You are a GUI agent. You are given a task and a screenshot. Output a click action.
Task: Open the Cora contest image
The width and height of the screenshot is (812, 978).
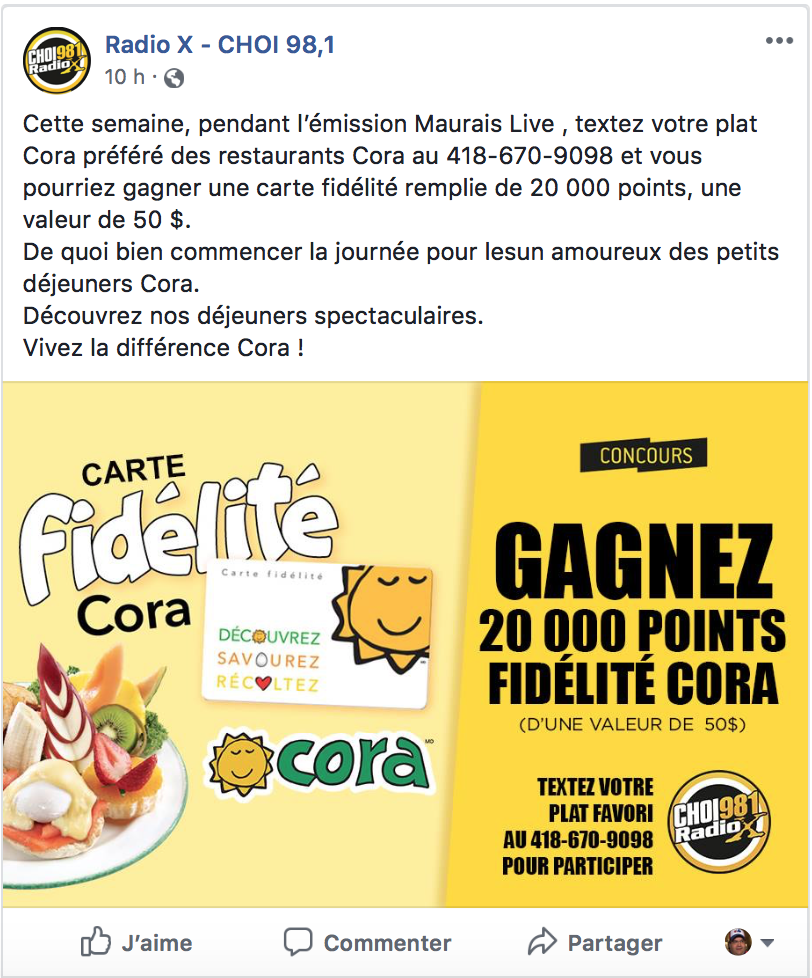click(405, 645)
